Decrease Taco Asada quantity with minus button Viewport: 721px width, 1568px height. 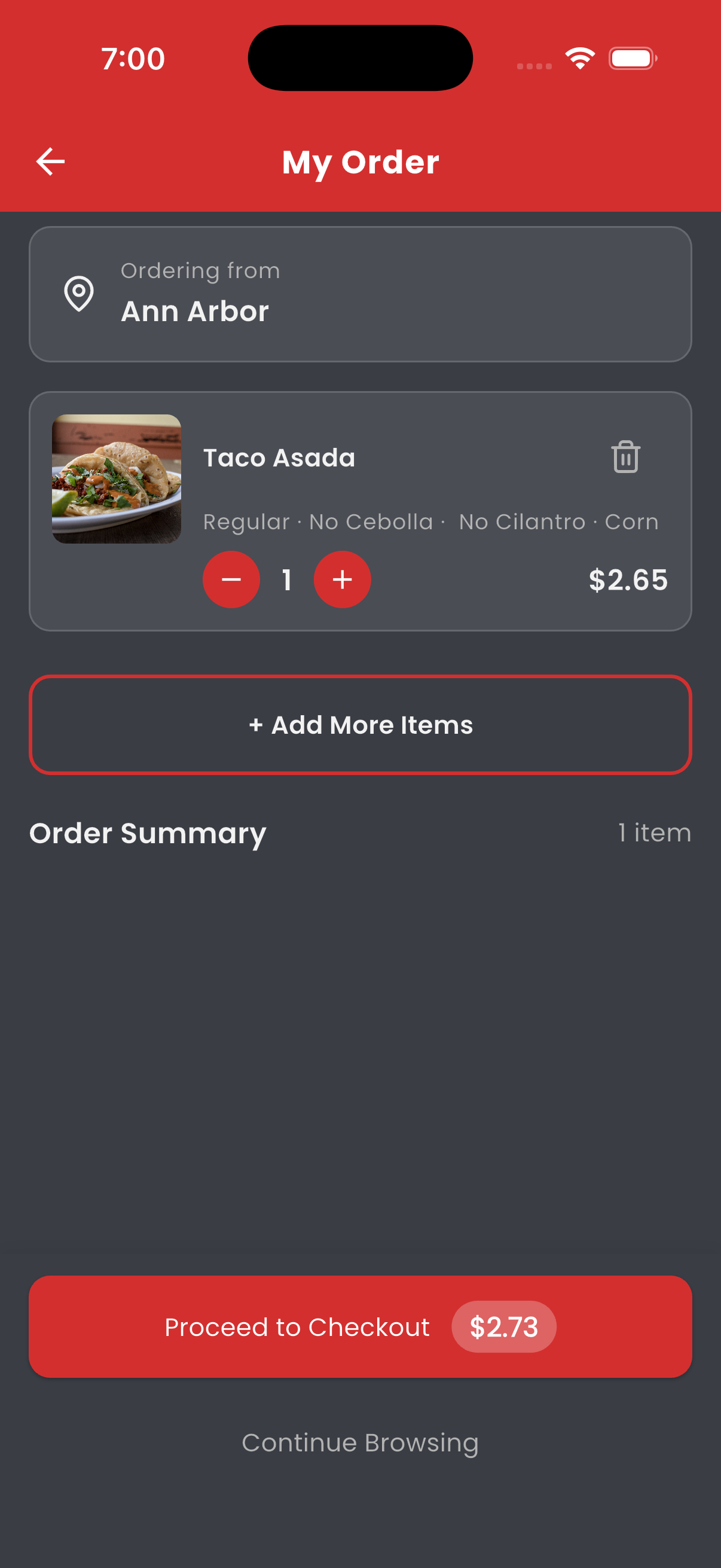[x=231, y=579]
